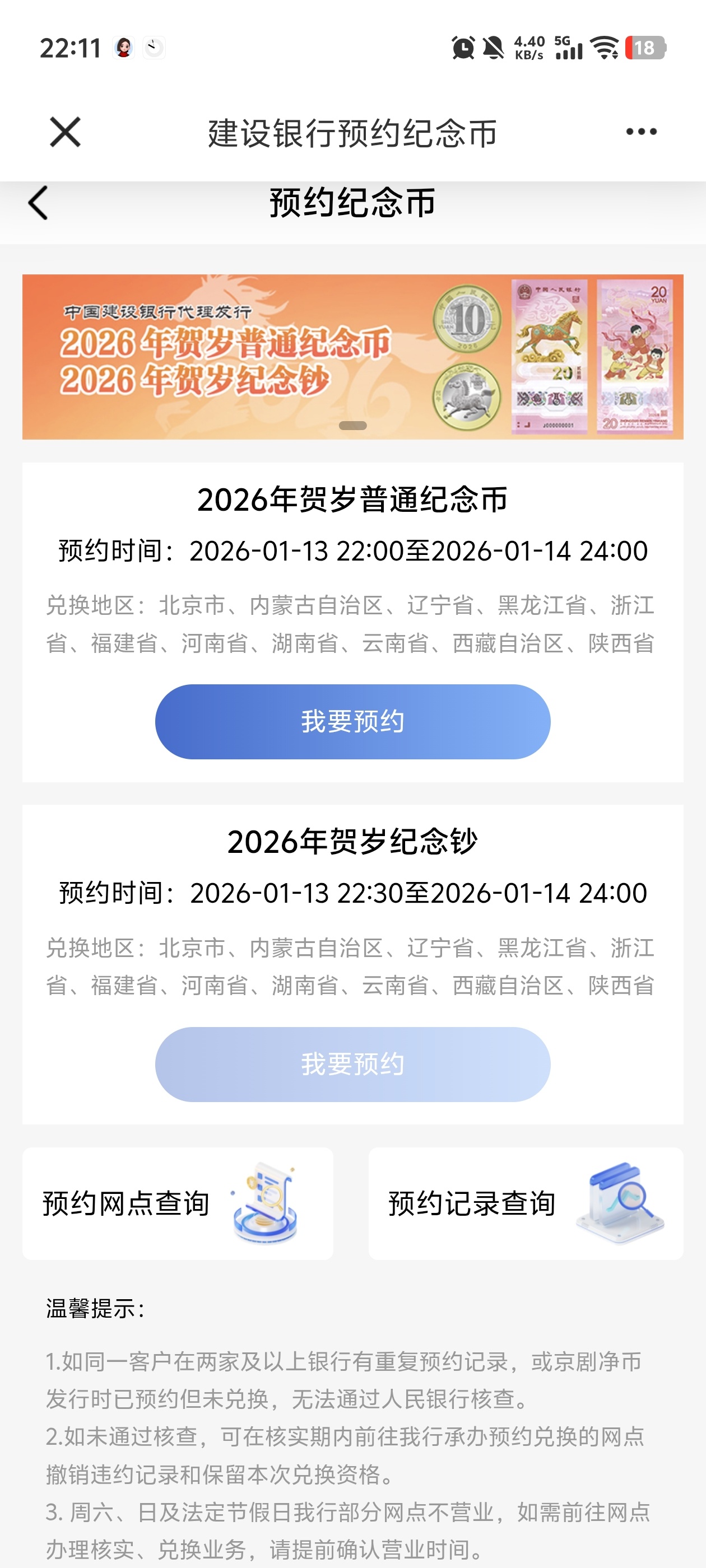Open 预约网点查询
The width and height of the screenshot is (706, 1568).
click(x=177, y=1203)
